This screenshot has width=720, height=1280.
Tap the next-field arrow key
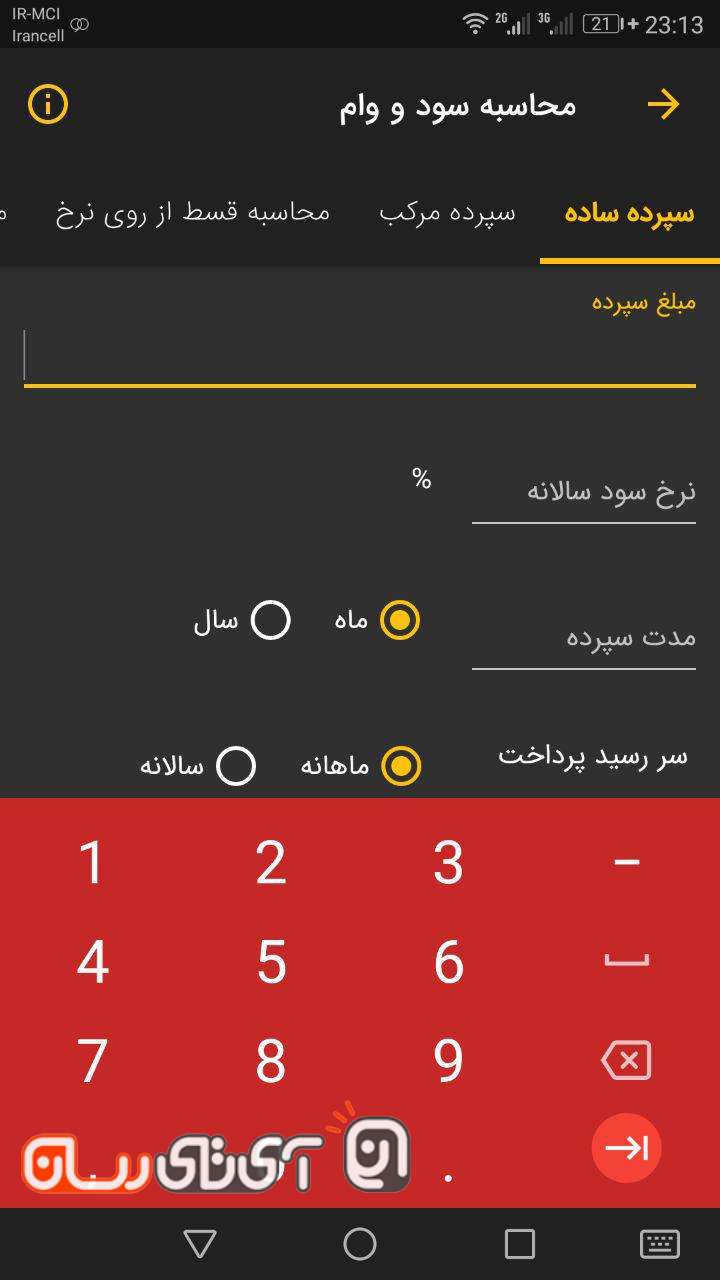click(626, 1148)
